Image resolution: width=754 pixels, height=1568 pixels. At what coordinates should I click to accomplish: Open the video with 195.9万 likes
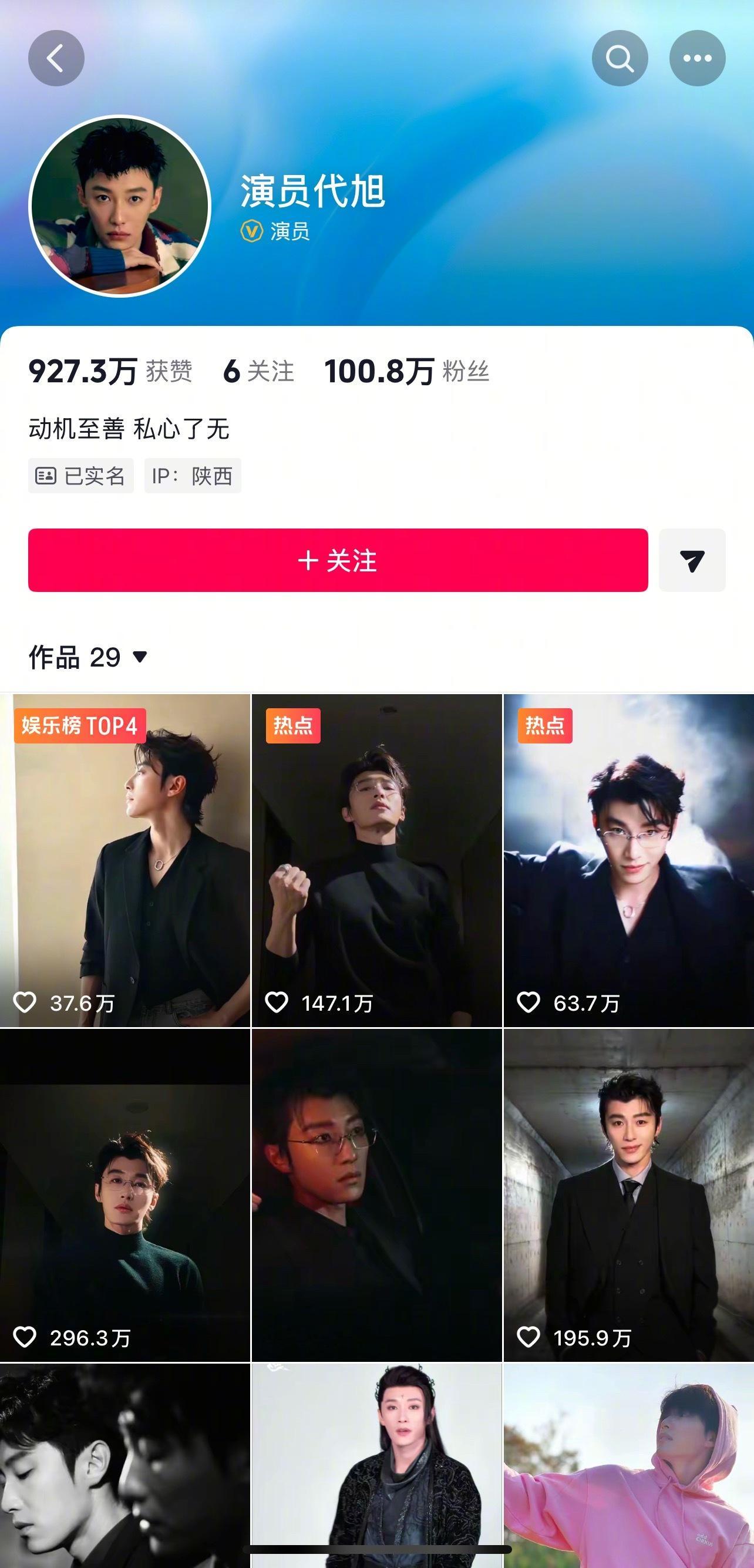(x=629, y=1194)
